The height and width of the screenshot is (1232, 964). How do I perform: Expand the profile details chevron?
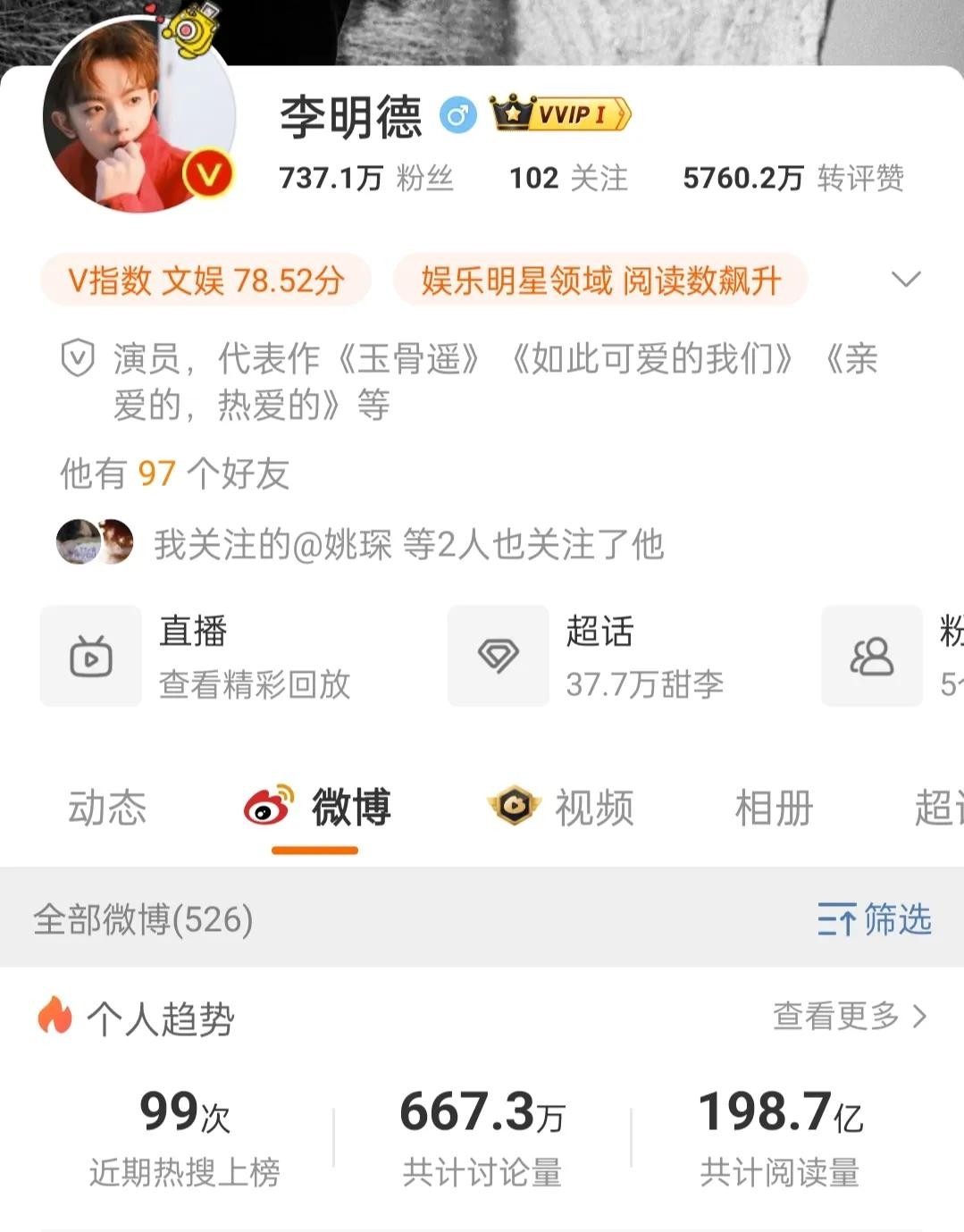[x=906, y=280]
